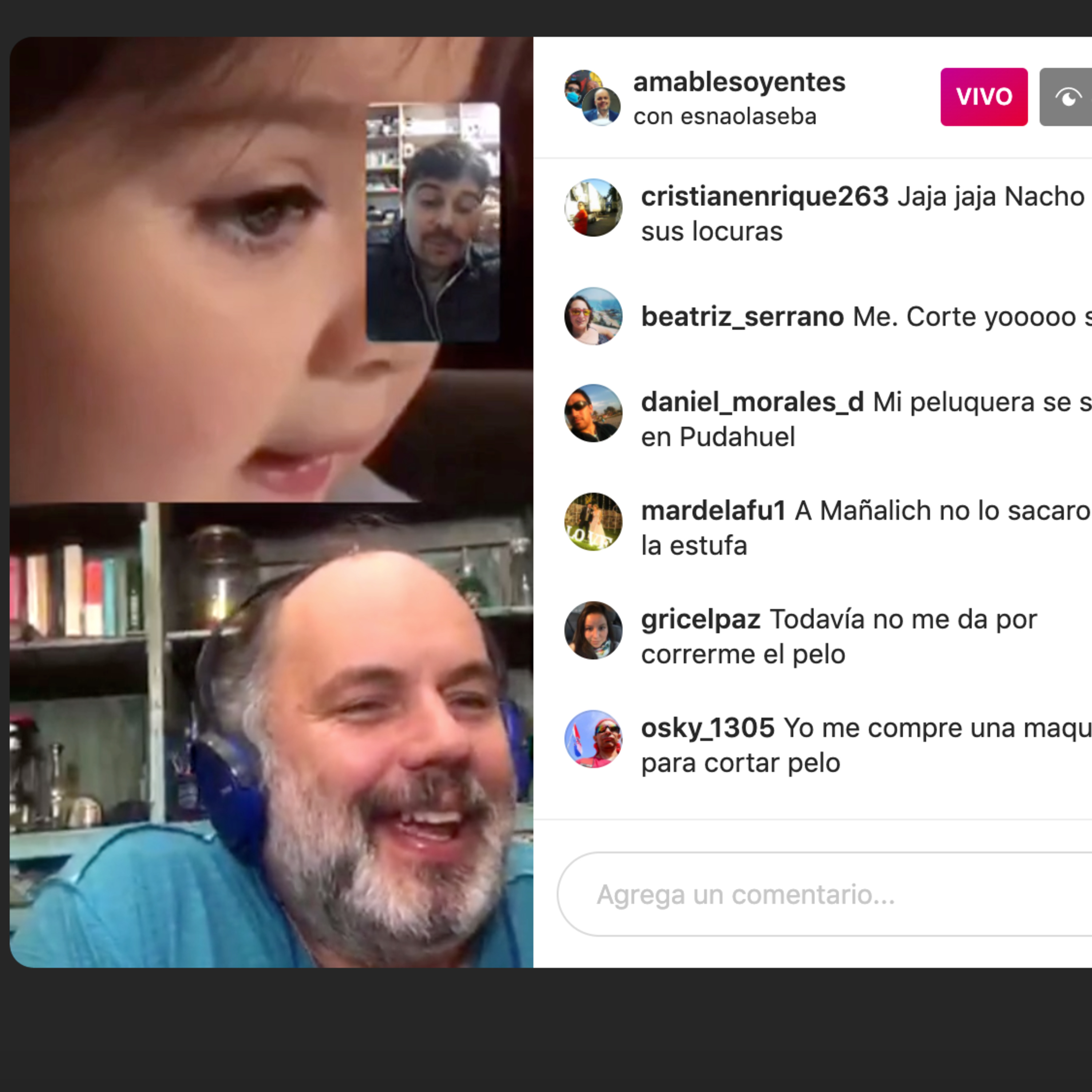The image size is (1092, 1092).
Task: Tap the host profile pictures
Action: [592, 97]
